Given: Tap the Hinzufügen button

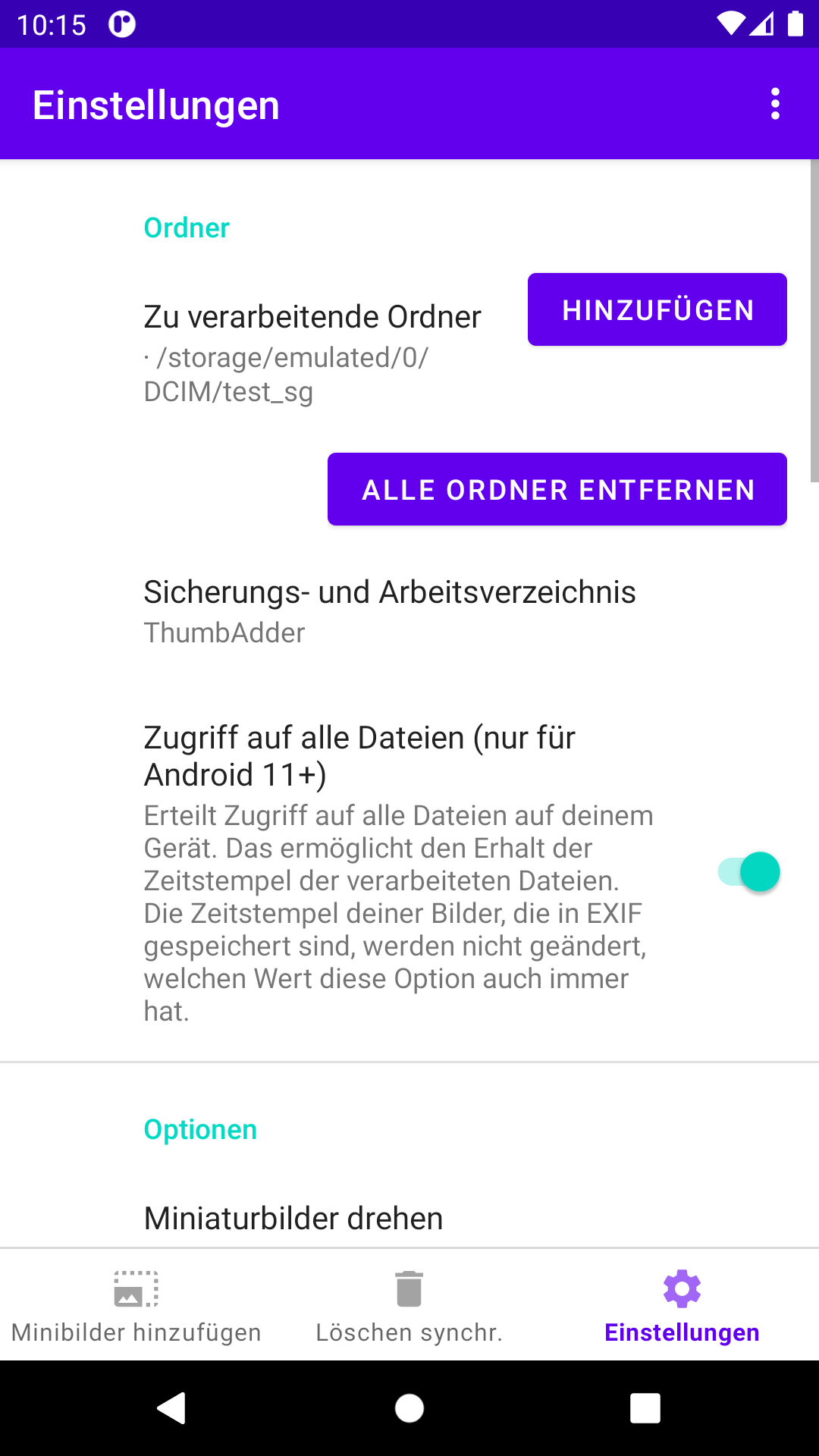Looking at the screenshot, I should [x=657, y=309].
